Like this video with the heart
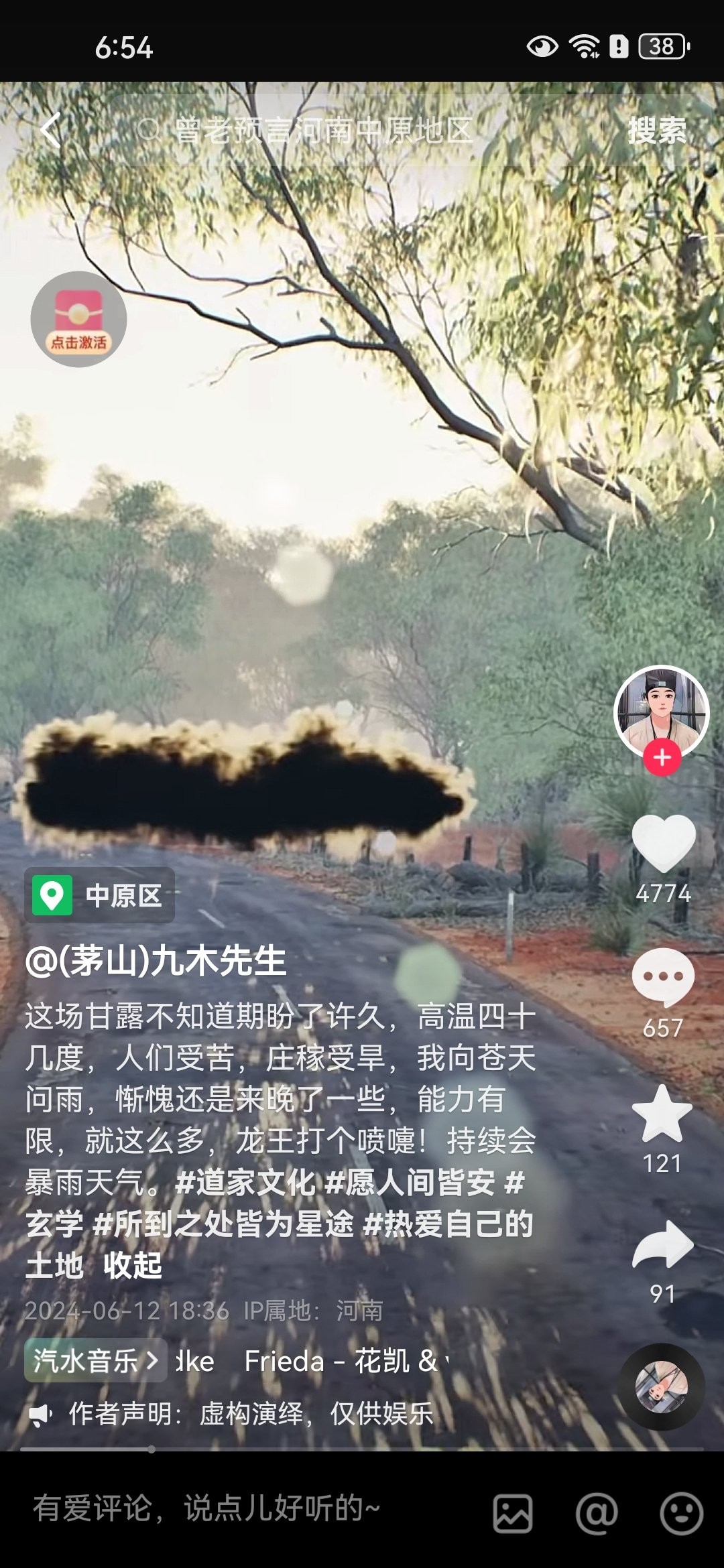Image resolution: width=724 pixels, height=1568 pixels. pyautogui.click(x=663, y=842)
